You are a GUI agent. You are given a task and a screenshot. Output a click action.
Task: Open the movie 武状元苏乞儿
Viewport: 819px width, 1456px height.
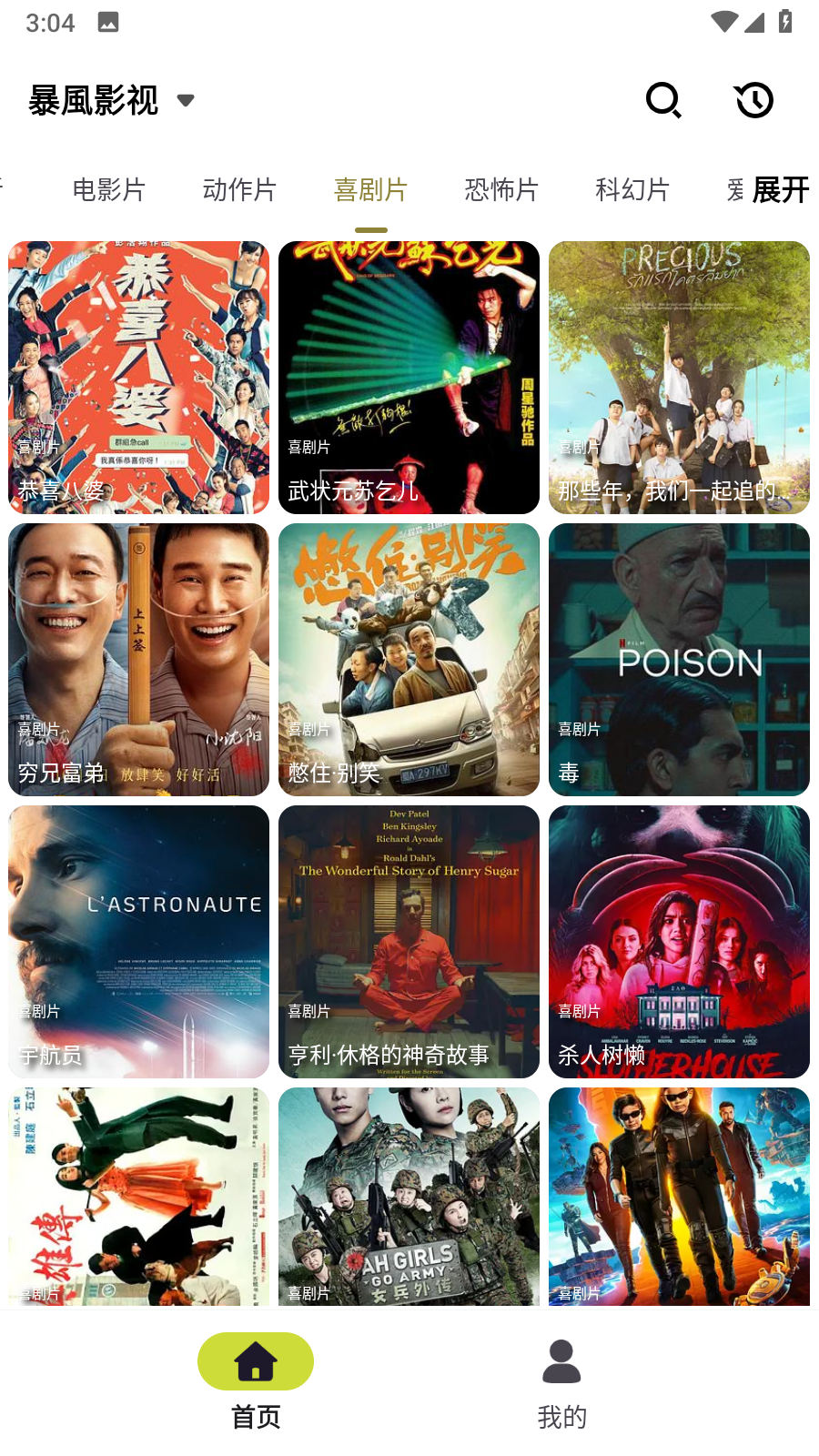tap(409, 378)
